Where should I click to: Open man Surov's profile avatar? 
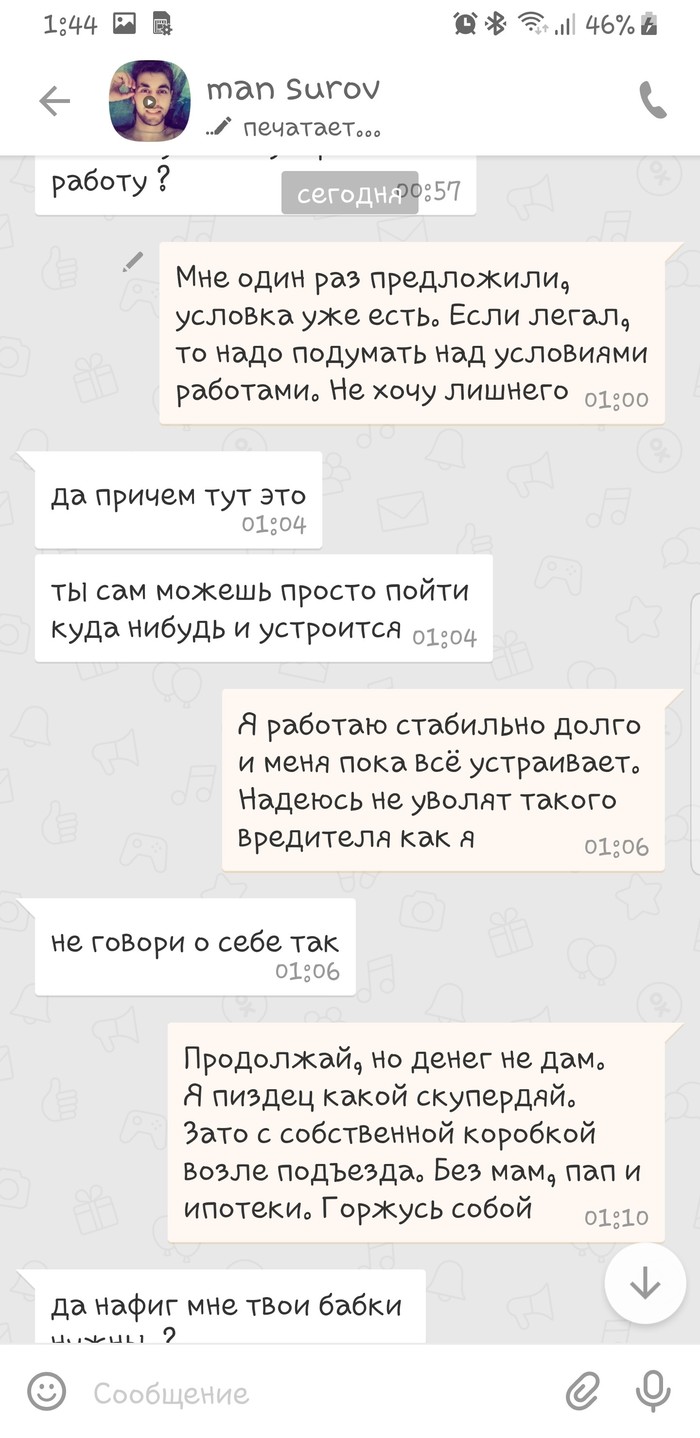149,101
